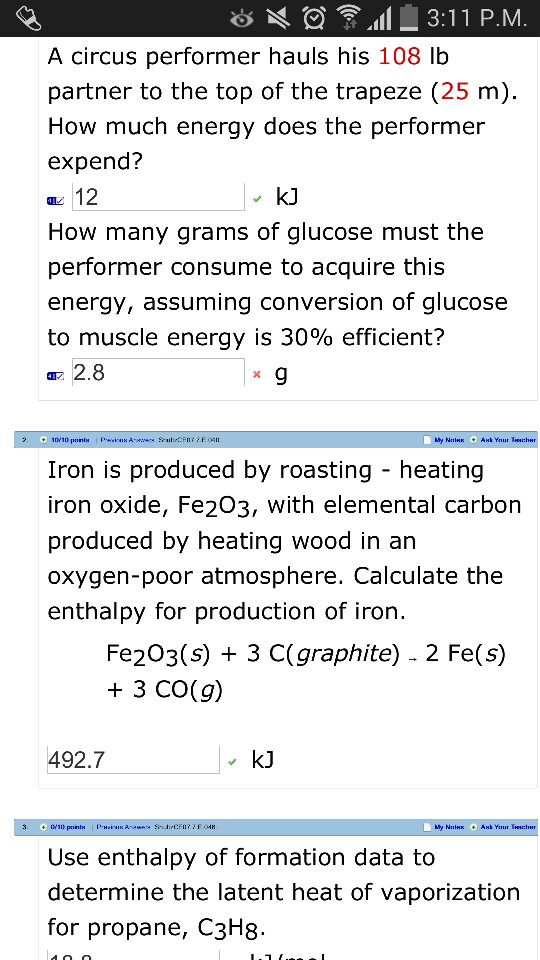Expand the 10/10 points details for question 2
Viewport: 540px width, 960px height.
click(65, 440)
